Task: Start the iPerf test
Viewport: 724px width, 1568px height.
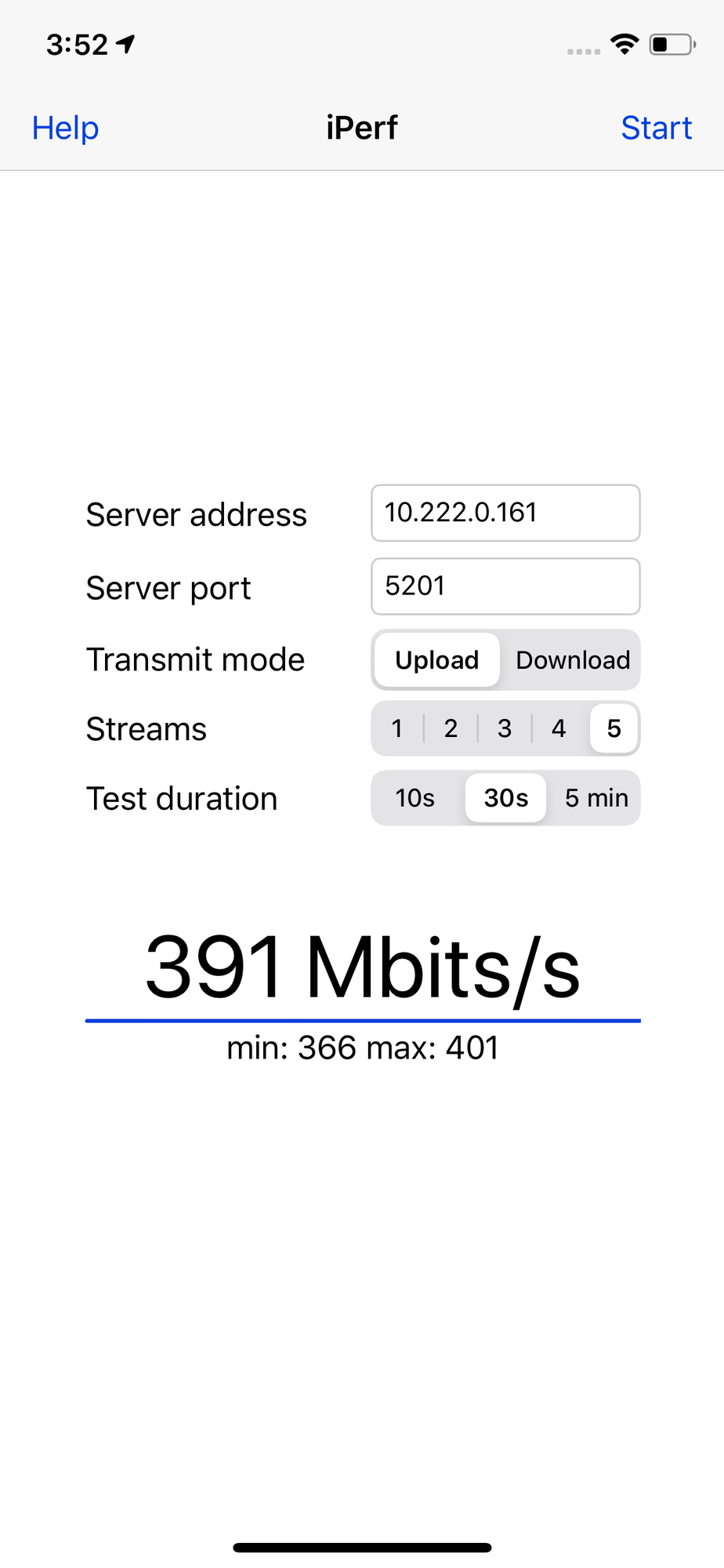Action: [x=657, y=128]
